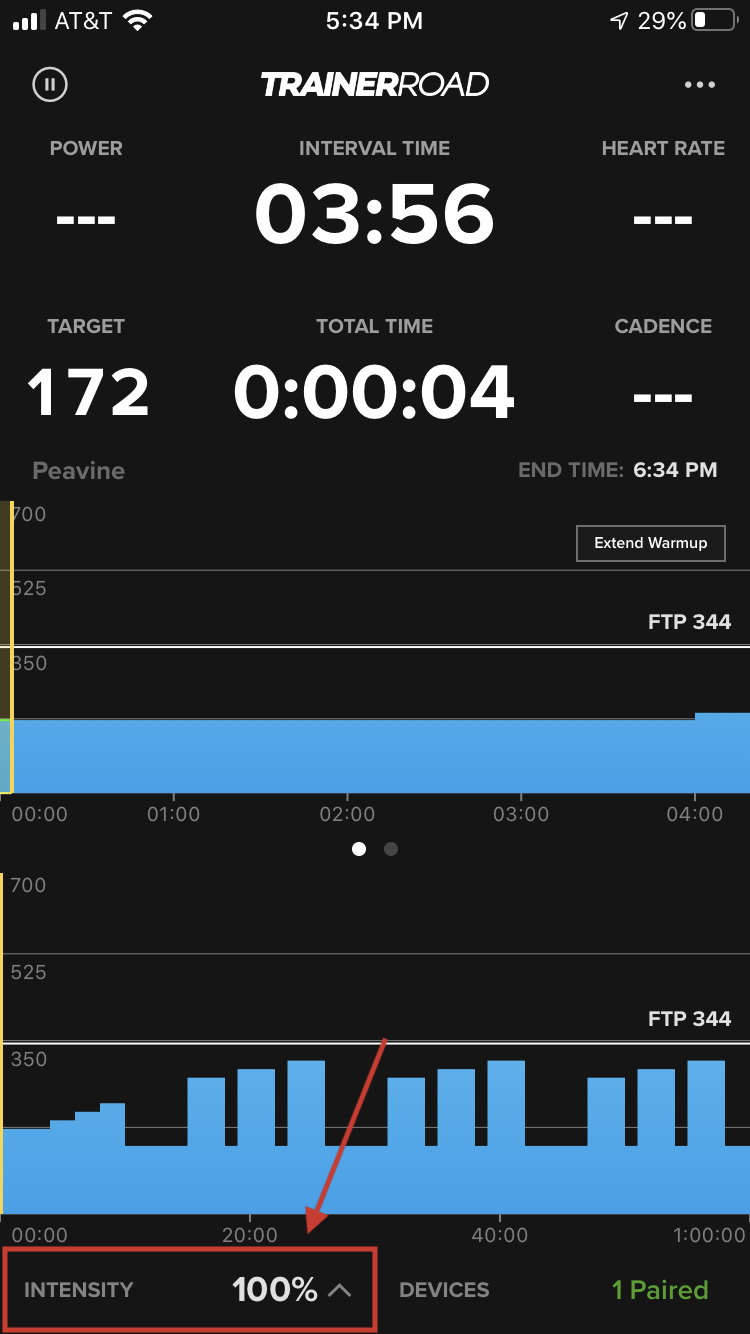The image size is (750, 1334).
Task: Pause the workout
Action: tap(49, 84)
